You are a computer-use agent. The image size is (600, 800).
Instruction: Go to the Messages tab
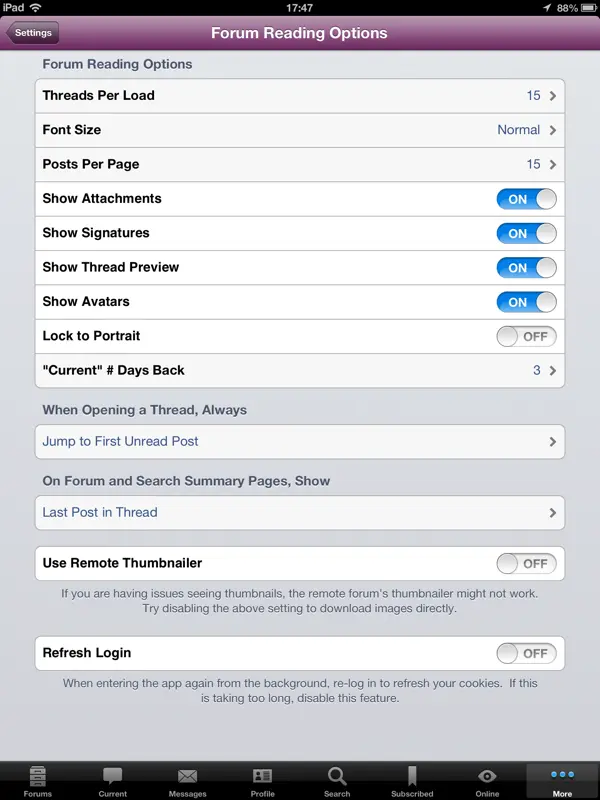(187, 781)
